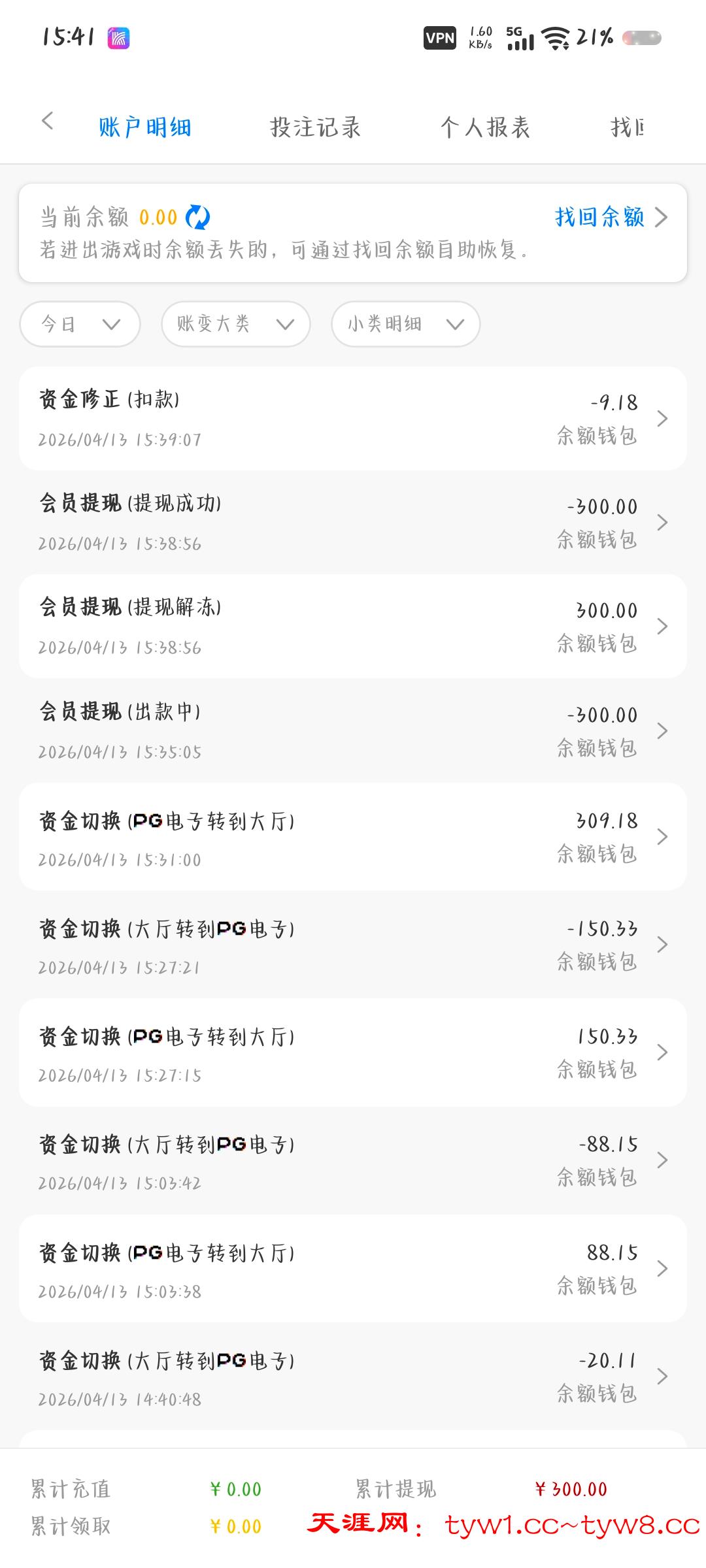This screenshot has width=706, height=1568.
Task: Open the 今日 date filter dropdown
Action: (x=78, y=323)
